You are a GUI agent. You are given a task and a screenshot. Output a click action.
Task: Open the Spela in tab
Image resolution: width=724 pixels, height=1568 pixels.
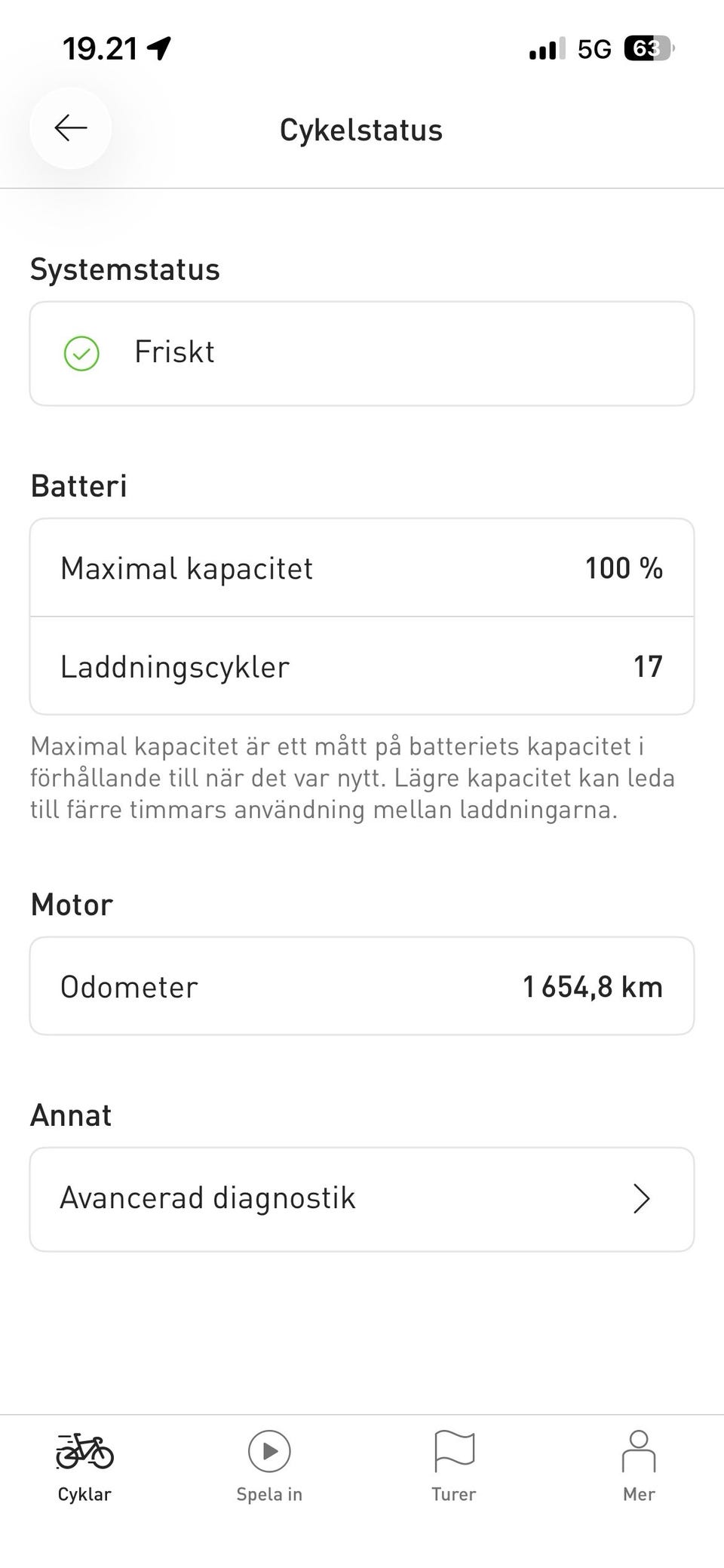click(x=269, y=1467)
